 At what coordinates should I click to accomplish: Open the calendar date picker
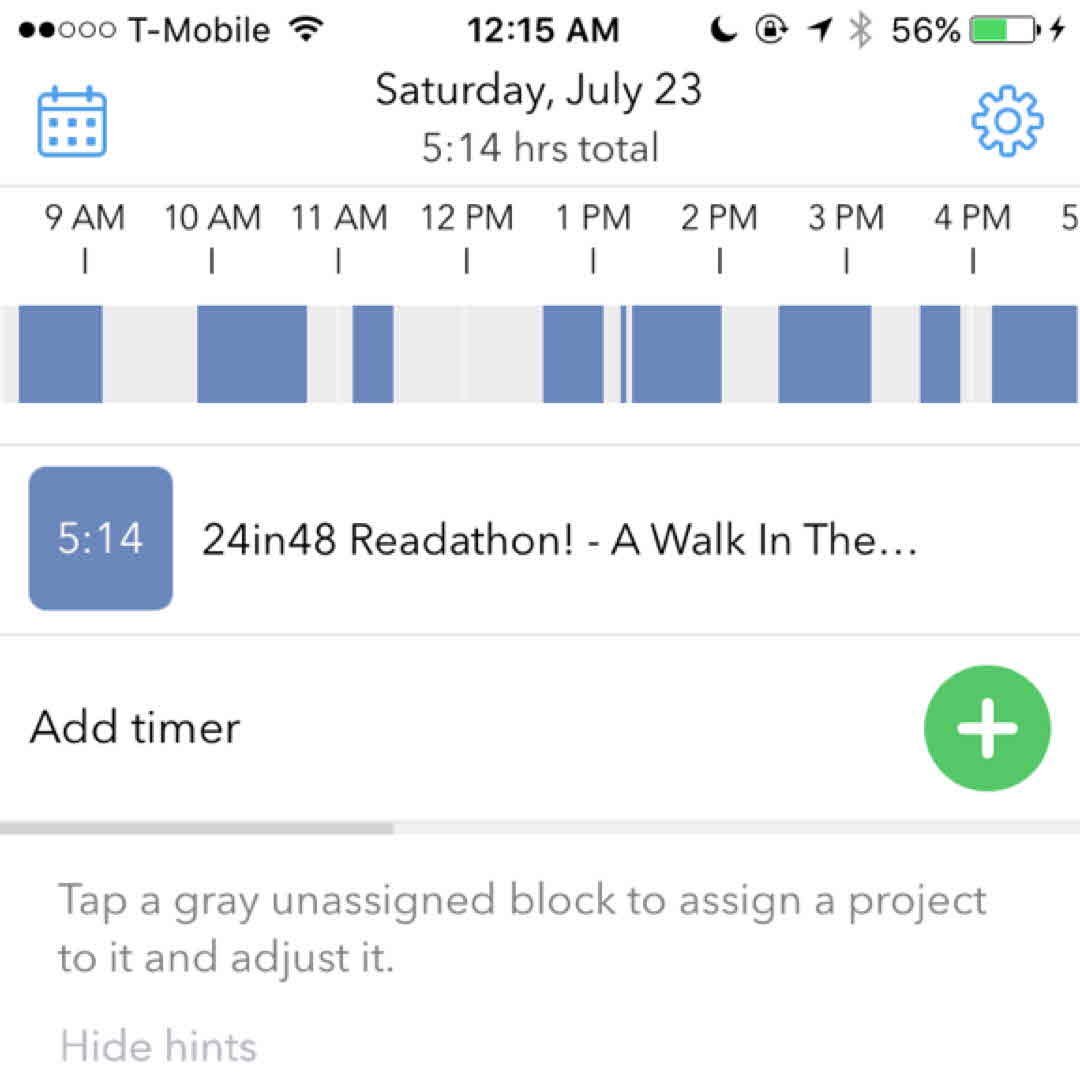click(72, 122)
